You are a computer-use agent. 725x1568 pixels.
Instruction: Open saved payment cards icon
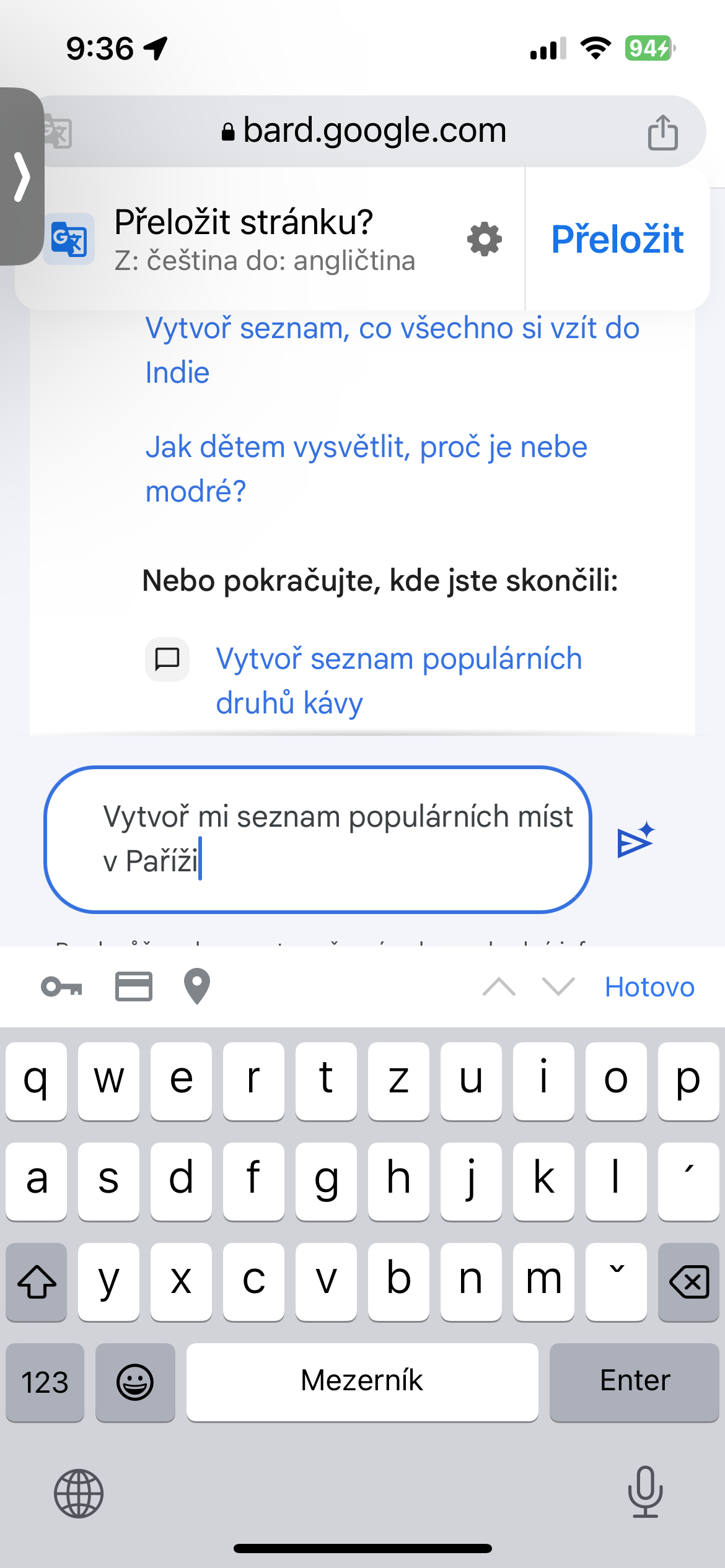pos(134,987)
